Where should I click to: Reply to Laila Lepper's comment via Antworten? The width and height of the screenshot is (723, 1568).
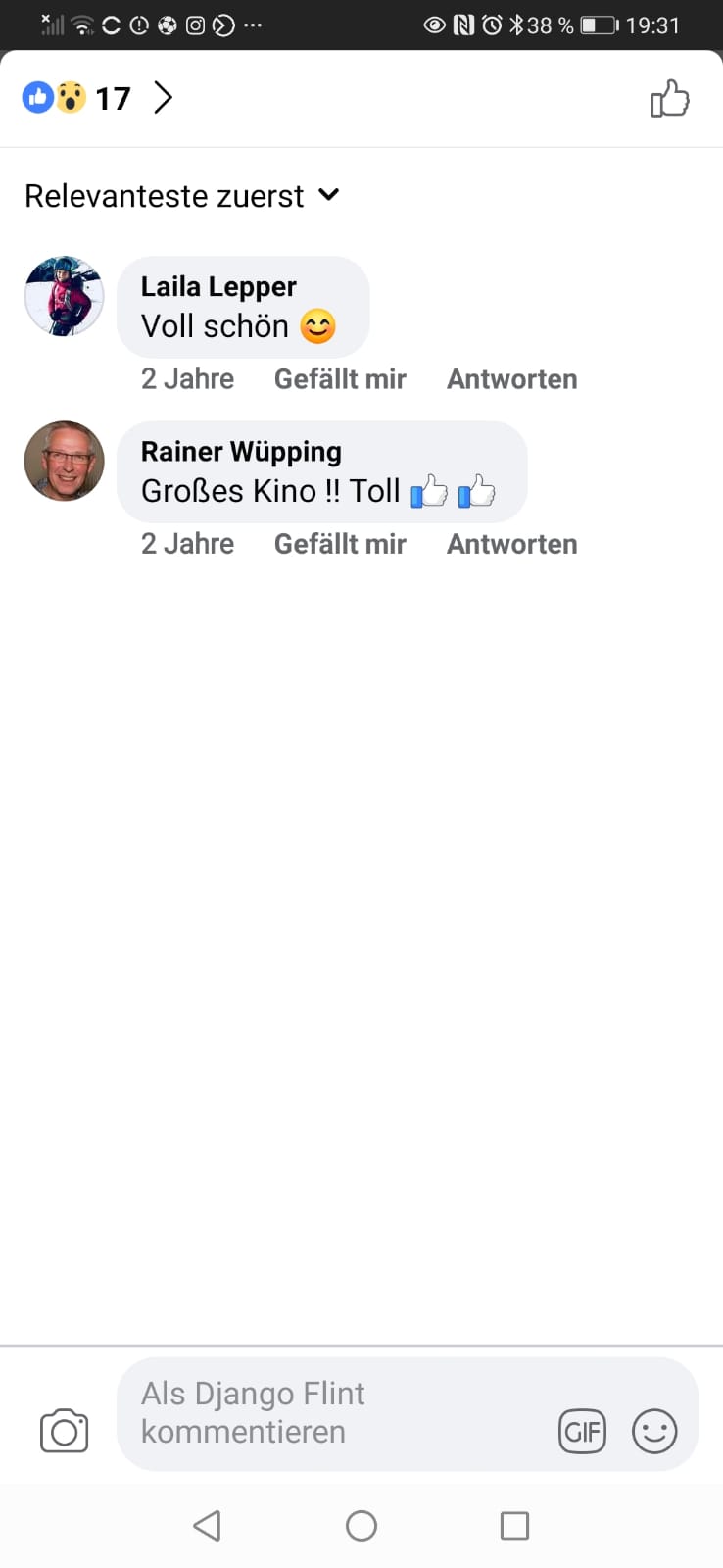pyautogui.click(x=511, y=379)
